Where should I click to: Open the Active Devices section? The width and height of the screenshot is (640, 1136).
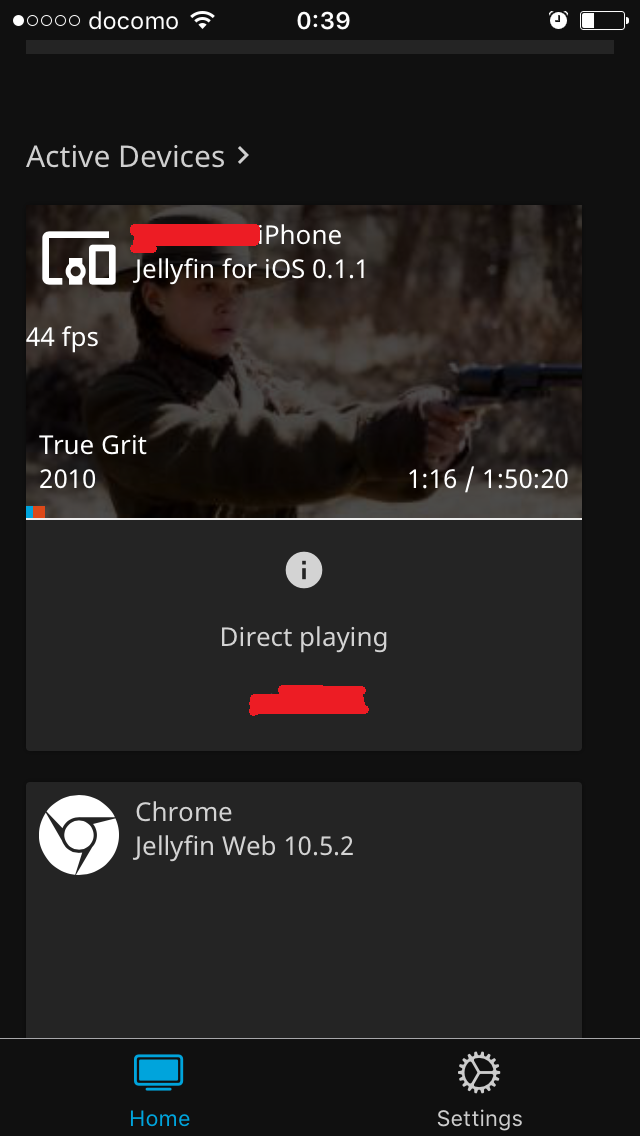click(138, 157)
